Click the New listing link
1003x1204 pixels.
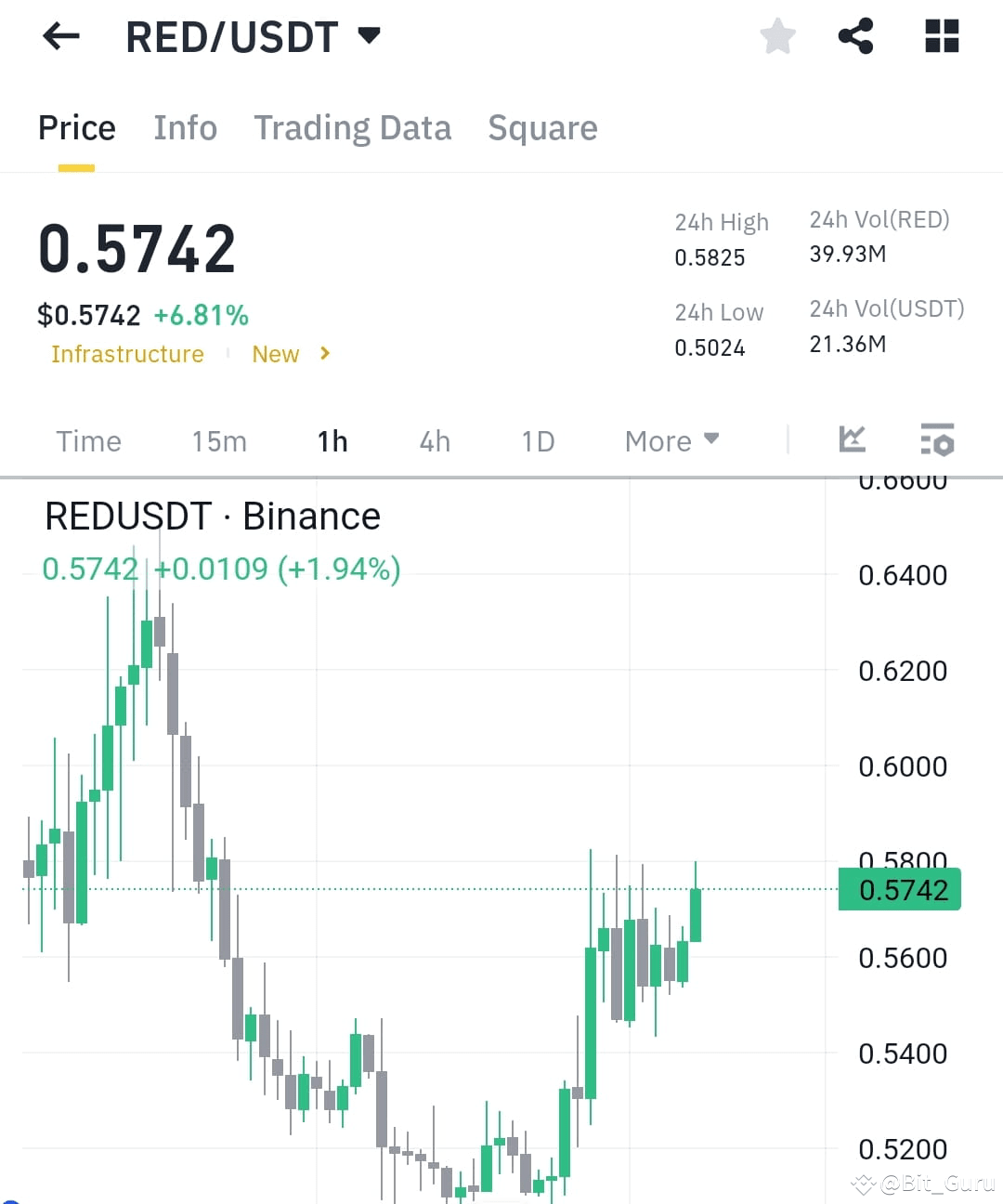(275, 354)
